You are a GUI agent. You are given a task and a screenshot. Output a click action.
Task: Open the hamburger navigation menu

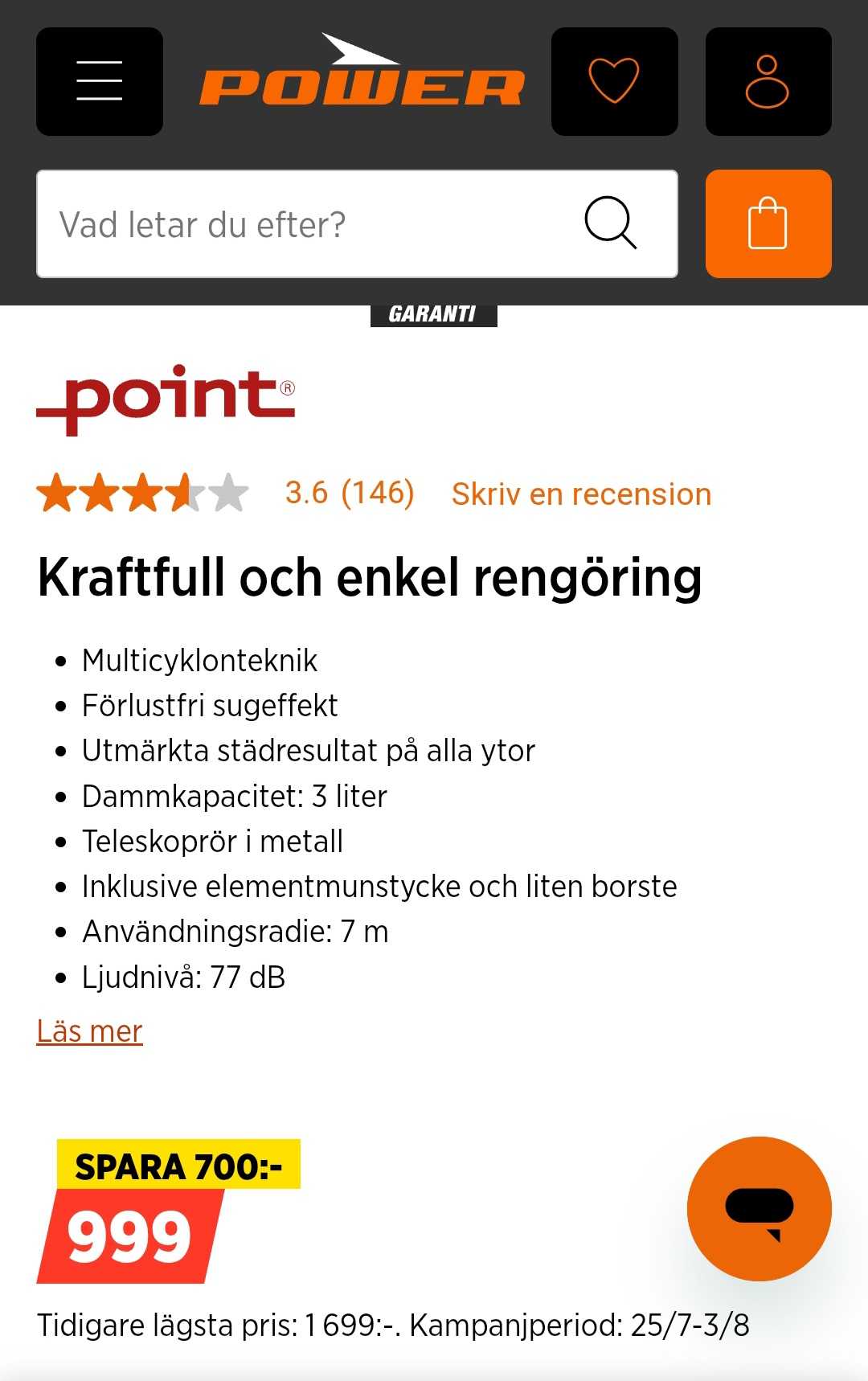(x=98, y=80)
